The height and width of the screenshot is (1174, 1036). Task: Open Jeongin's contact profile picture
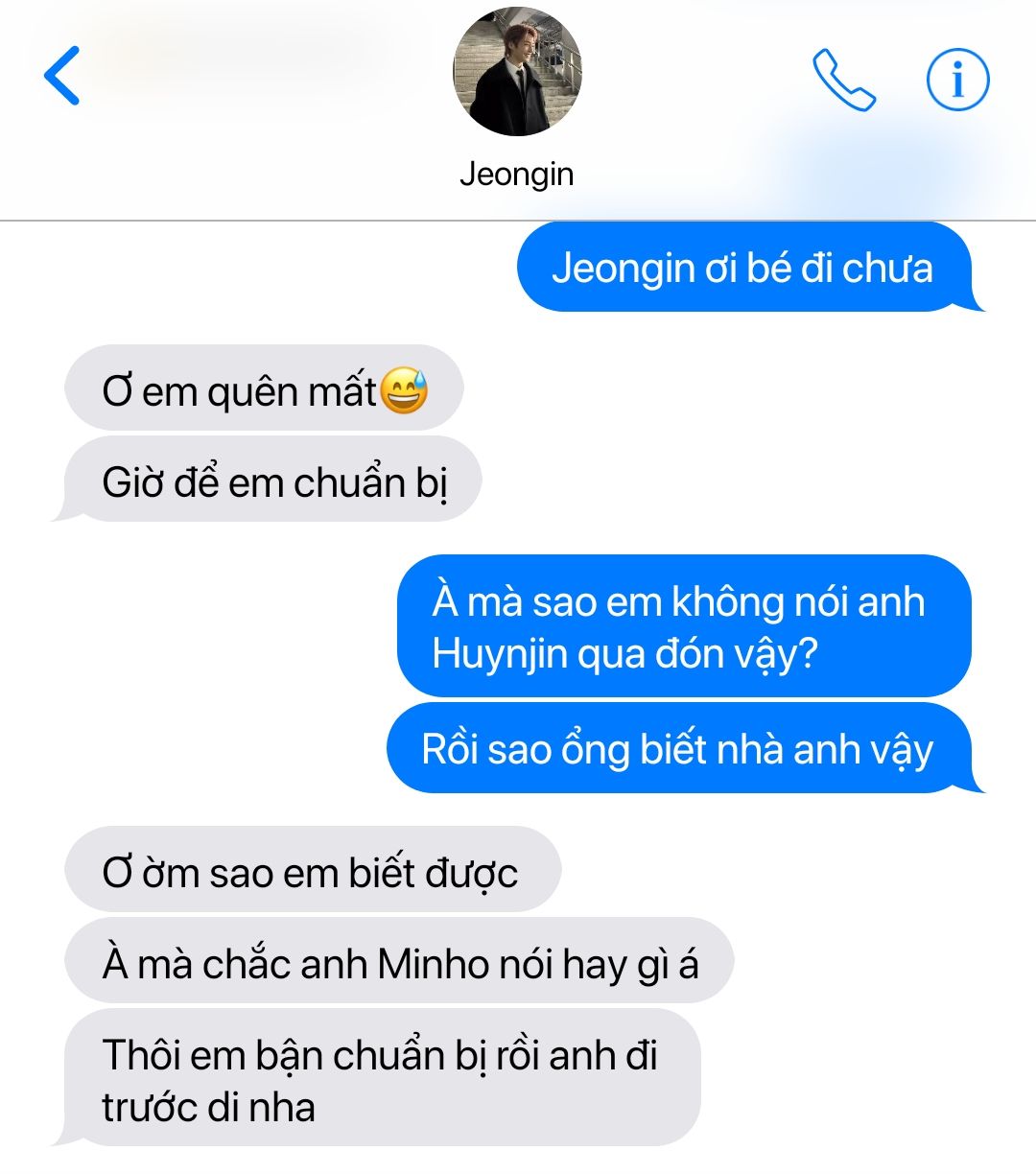tap(517, 72)
